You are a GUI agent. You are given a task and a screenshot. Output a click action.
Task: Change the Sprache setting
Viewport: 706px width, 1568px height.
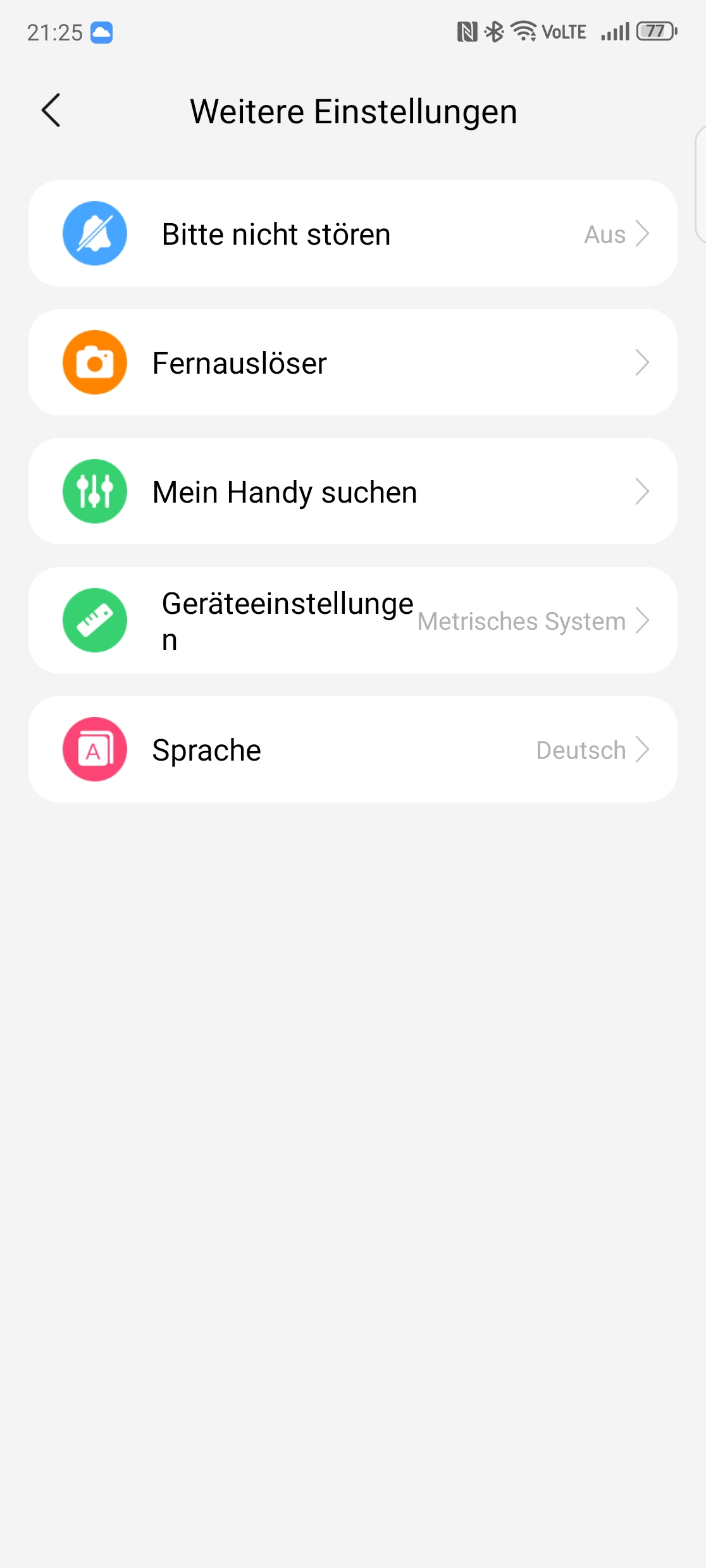pos(353,749)
